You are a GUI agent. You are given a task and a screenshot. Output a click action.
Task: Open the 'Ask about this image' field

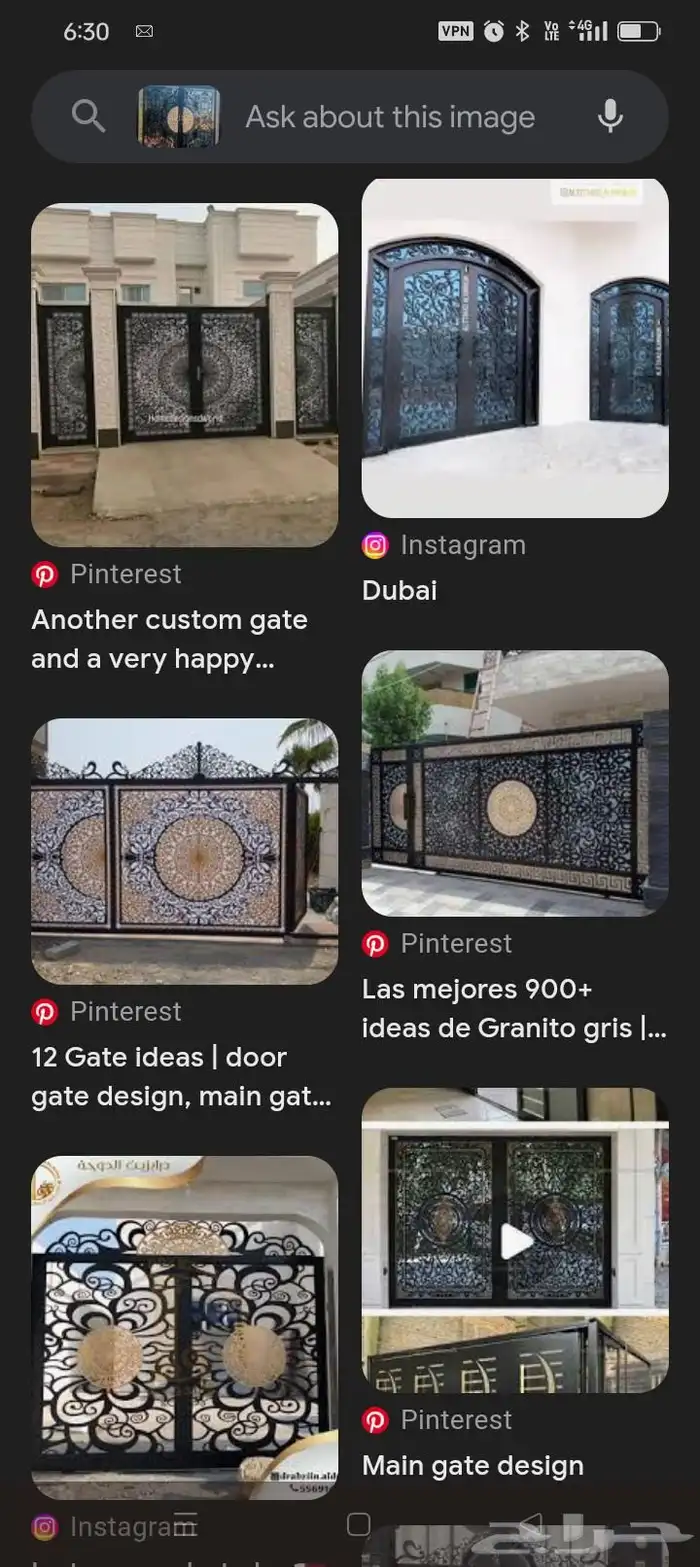tap(390, 117)
